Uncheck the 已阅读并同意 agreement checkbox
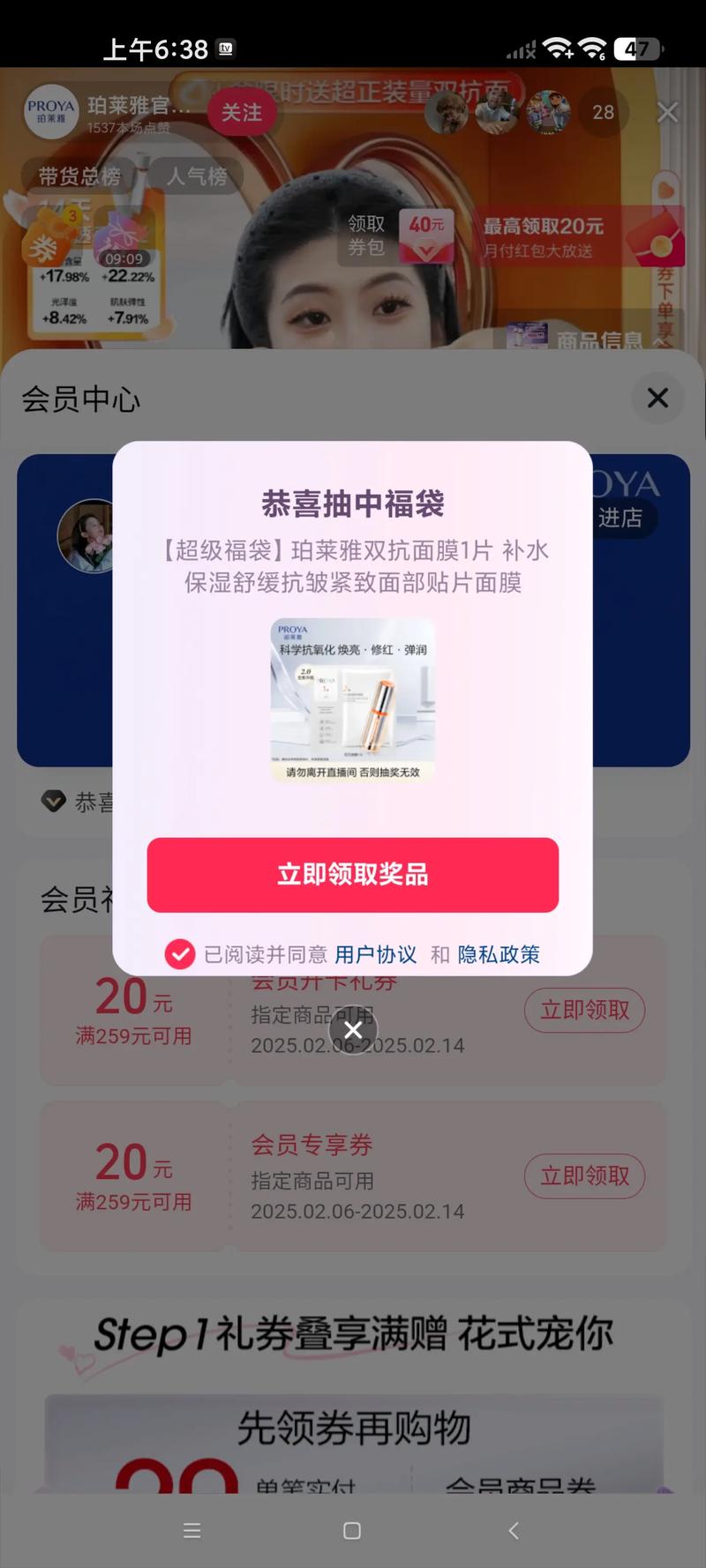Screen dimensions: 706x1568 pyautogui.click(x=180, y=954)
